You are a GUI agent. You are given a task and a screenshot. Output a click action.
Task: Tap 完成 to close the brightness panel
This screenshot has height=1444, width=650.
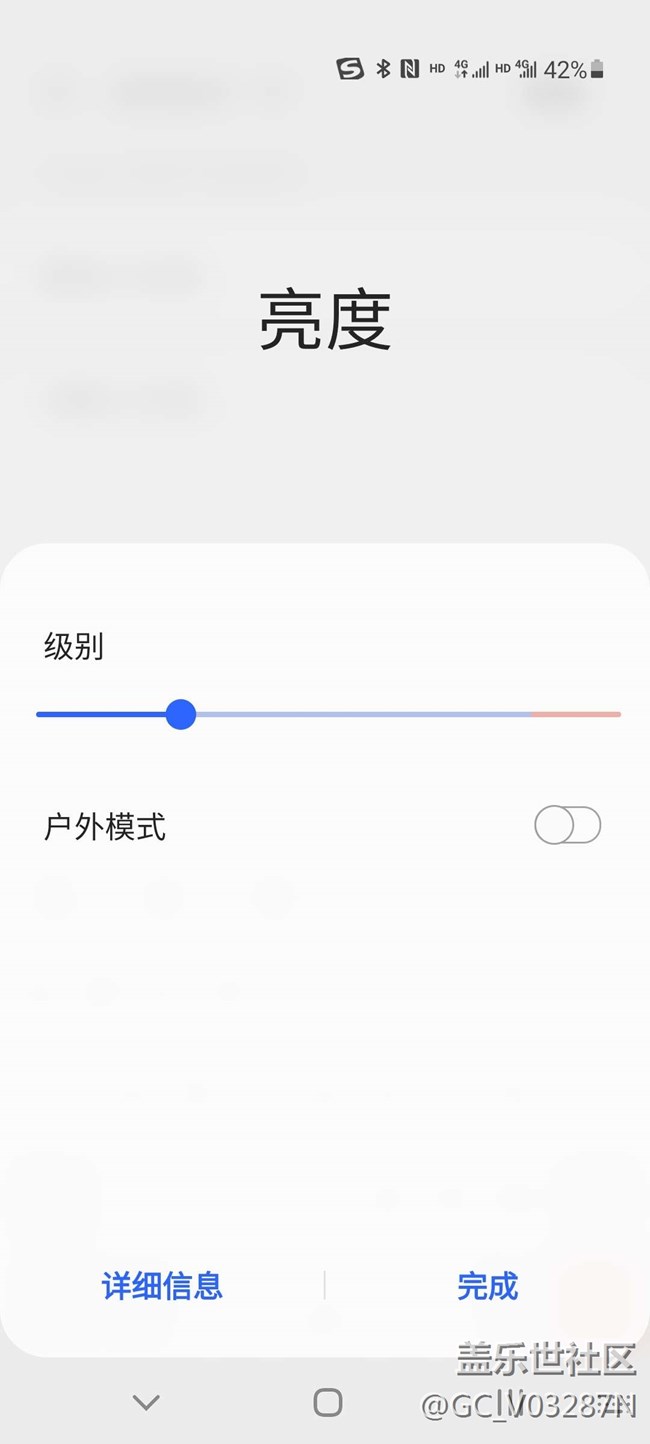tap(487, 1286)
